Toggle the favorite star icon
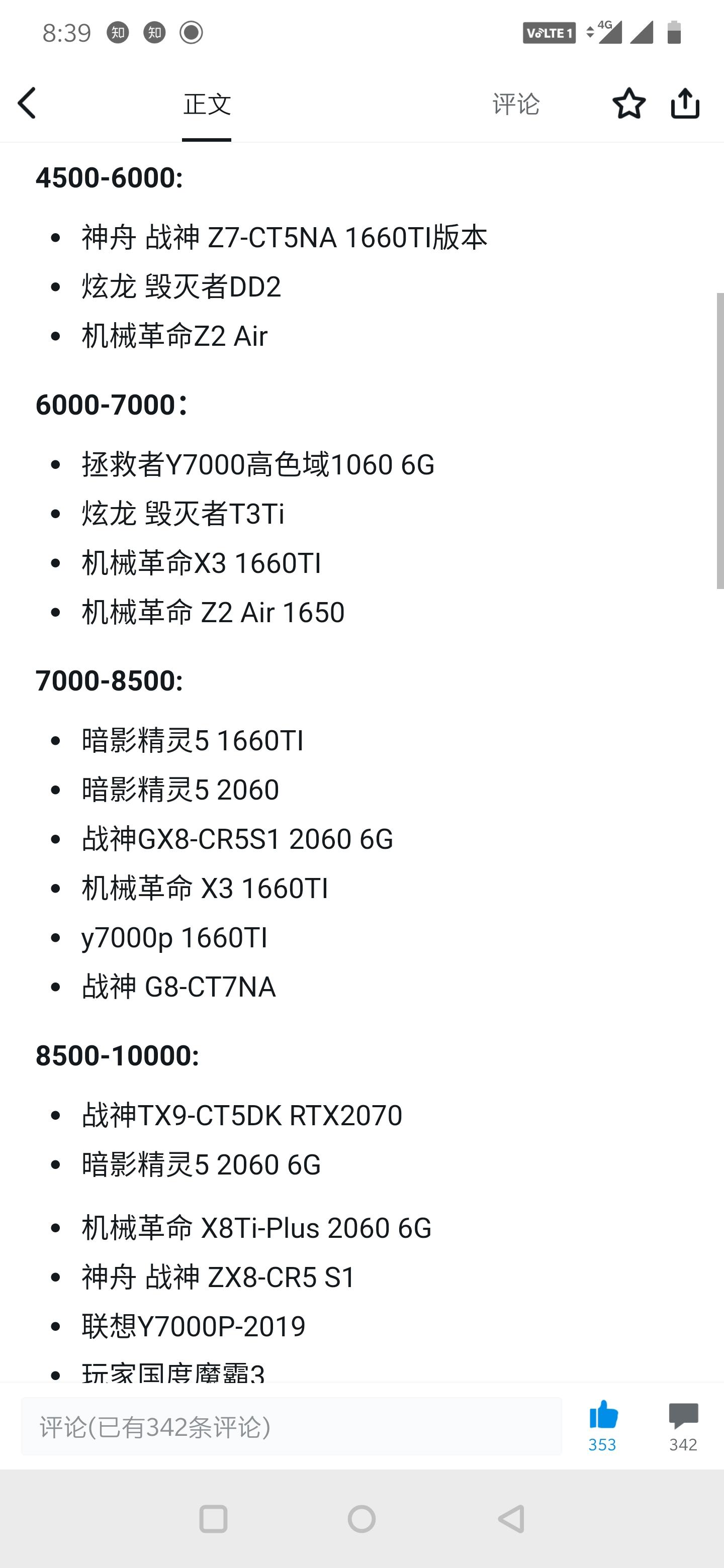Image resolution: width=724 pixels, height=1568 pixels. pos(628,104)
